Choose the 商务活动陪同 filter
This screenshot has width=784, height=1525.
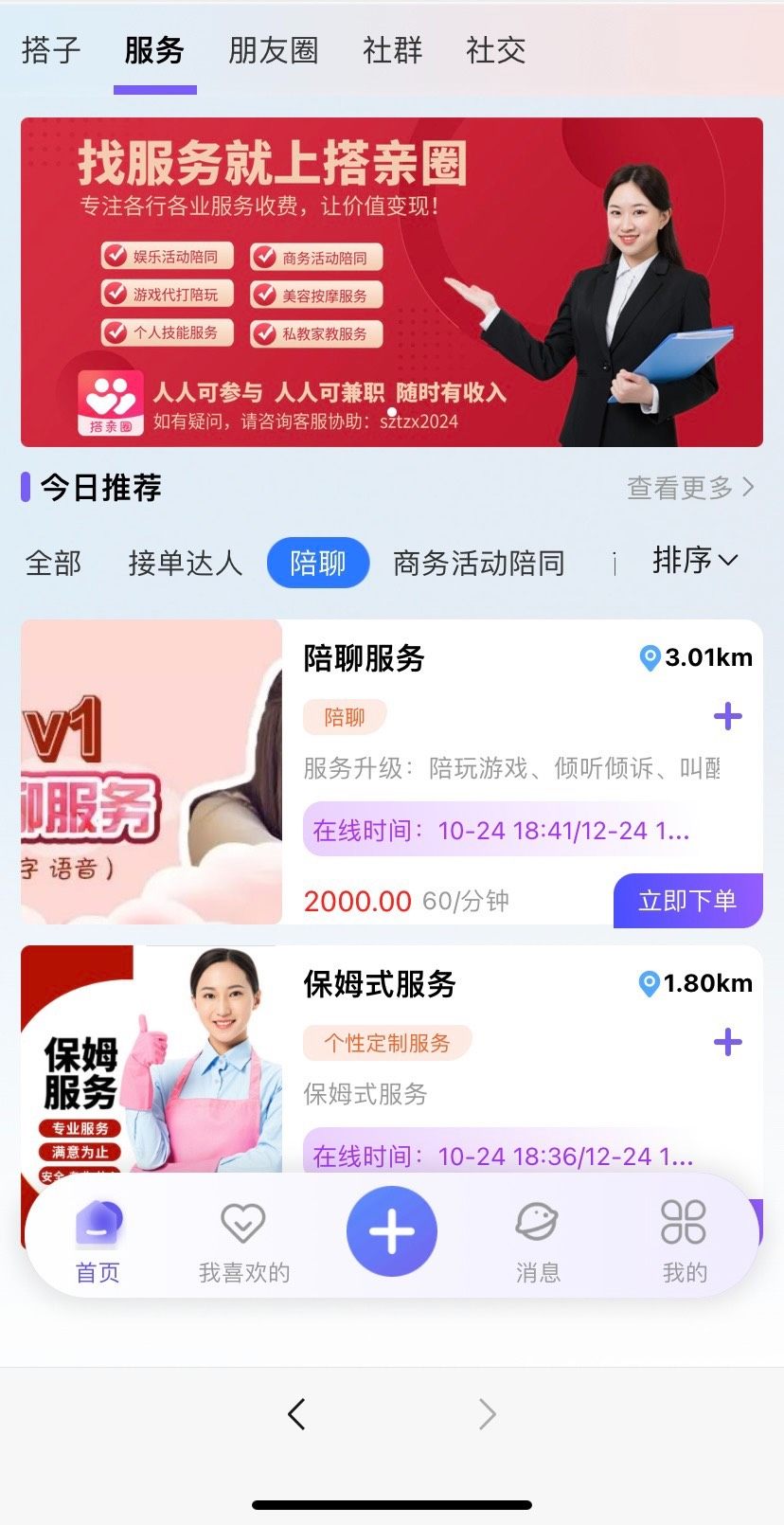(x=478, y=563)
